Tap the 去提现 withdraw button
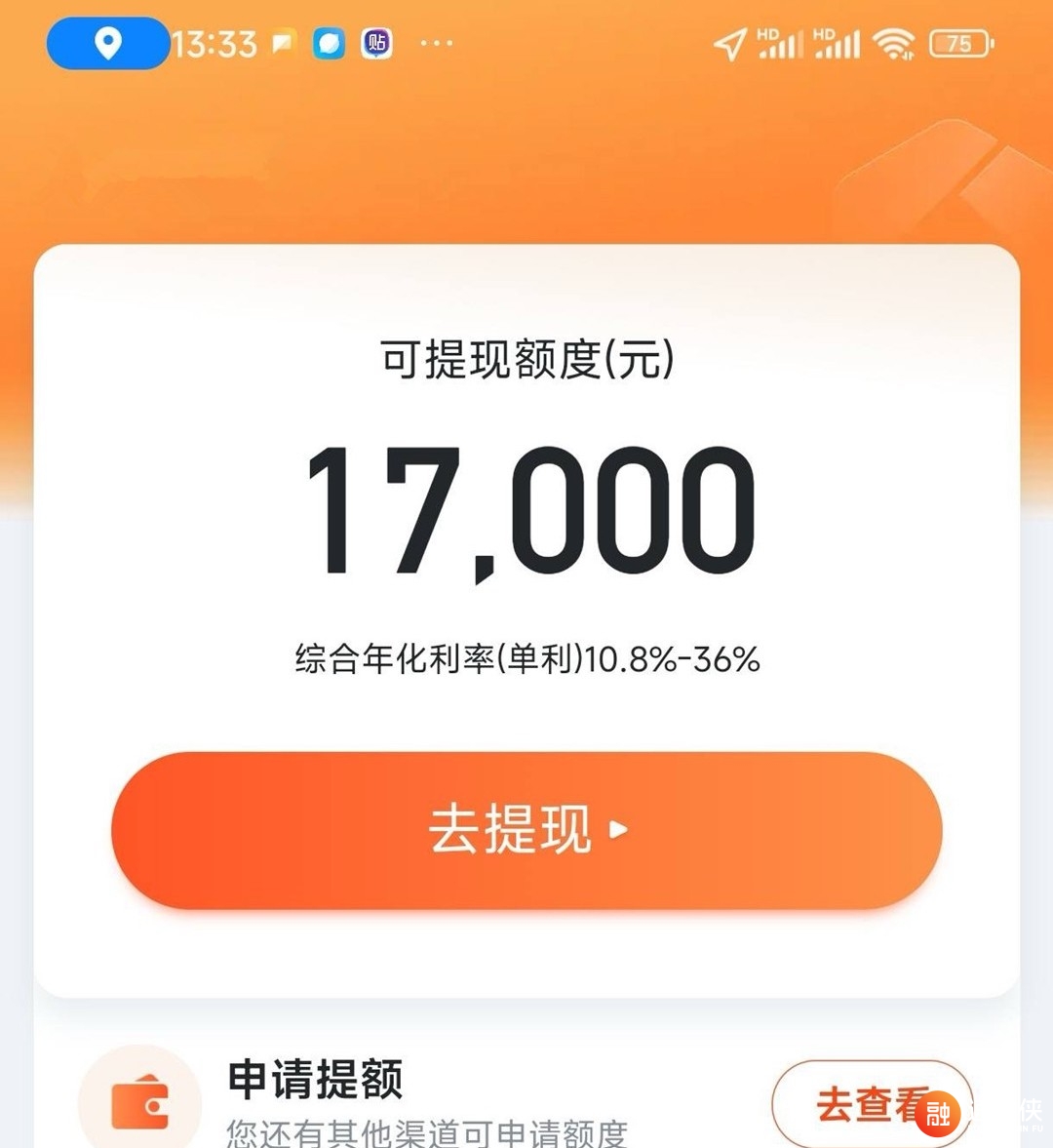Screen dimensions: 1053x1148 [526, 830]
